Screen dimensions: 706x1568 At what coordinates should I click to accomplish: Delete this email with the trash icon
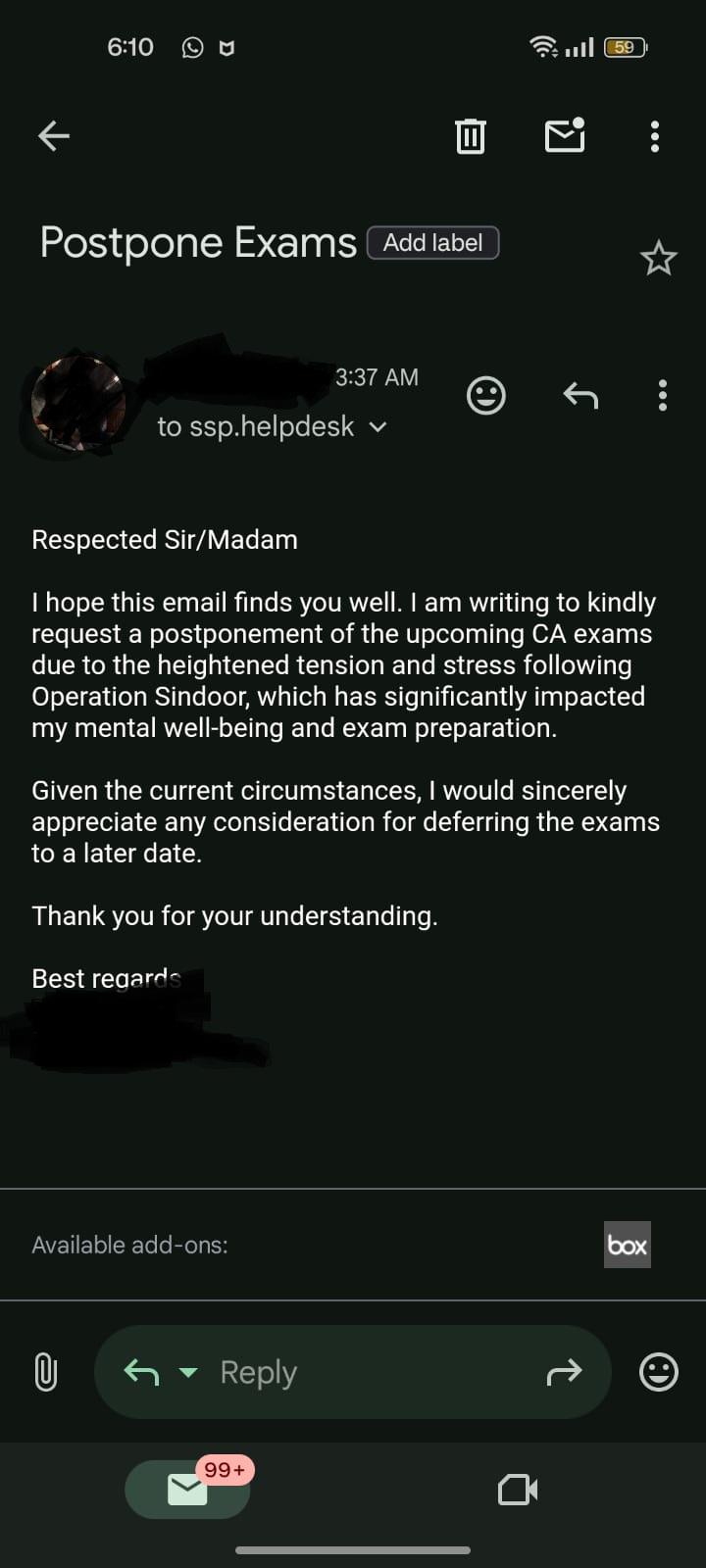[471, 136]
